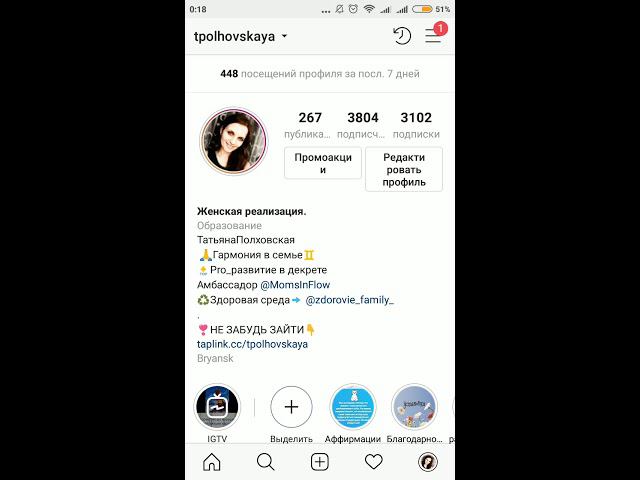View the 267 publications
This screenshot has width=640, height=480.
coord(309,125)
